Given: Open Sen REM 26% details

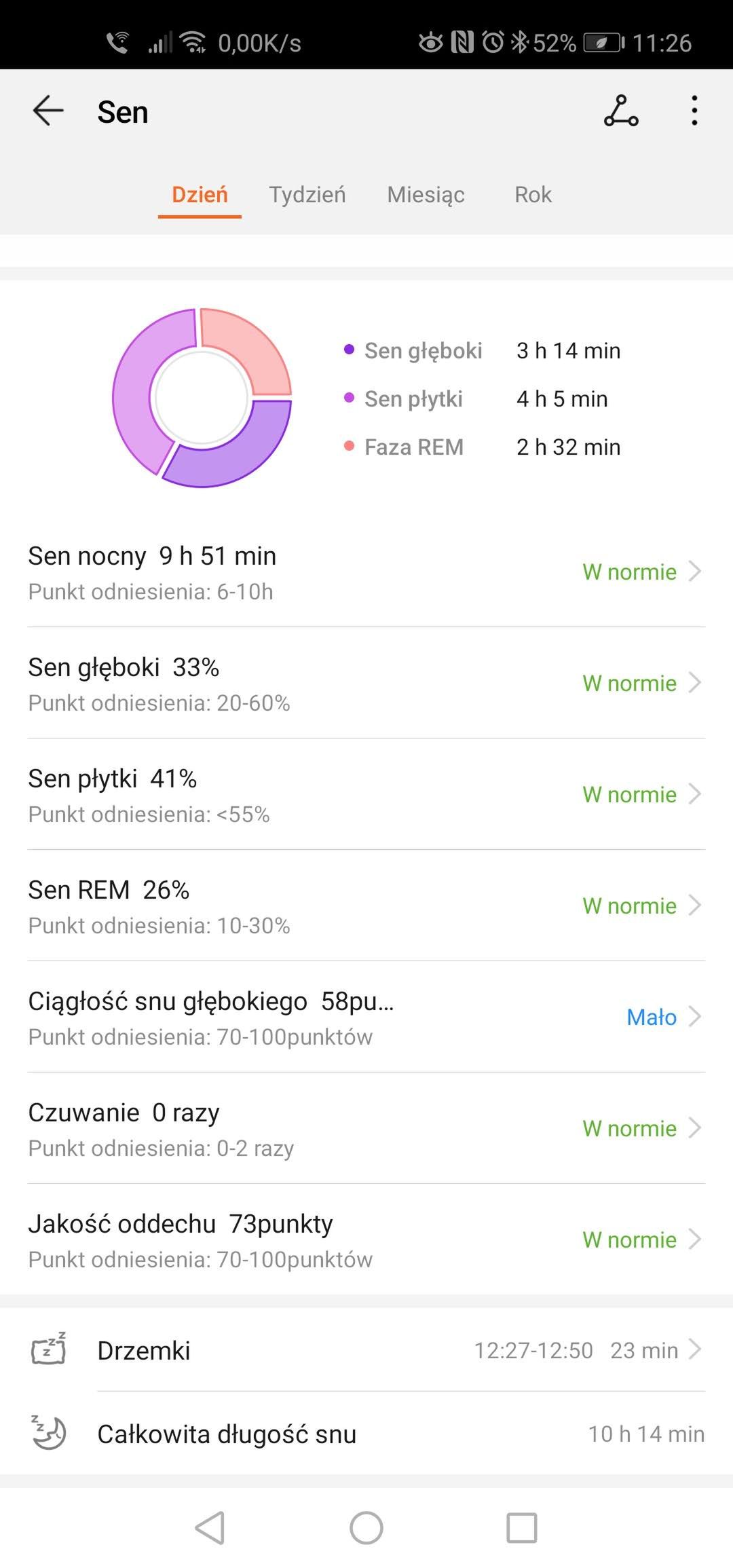Looking at the screenshot, I should [366, 906].
